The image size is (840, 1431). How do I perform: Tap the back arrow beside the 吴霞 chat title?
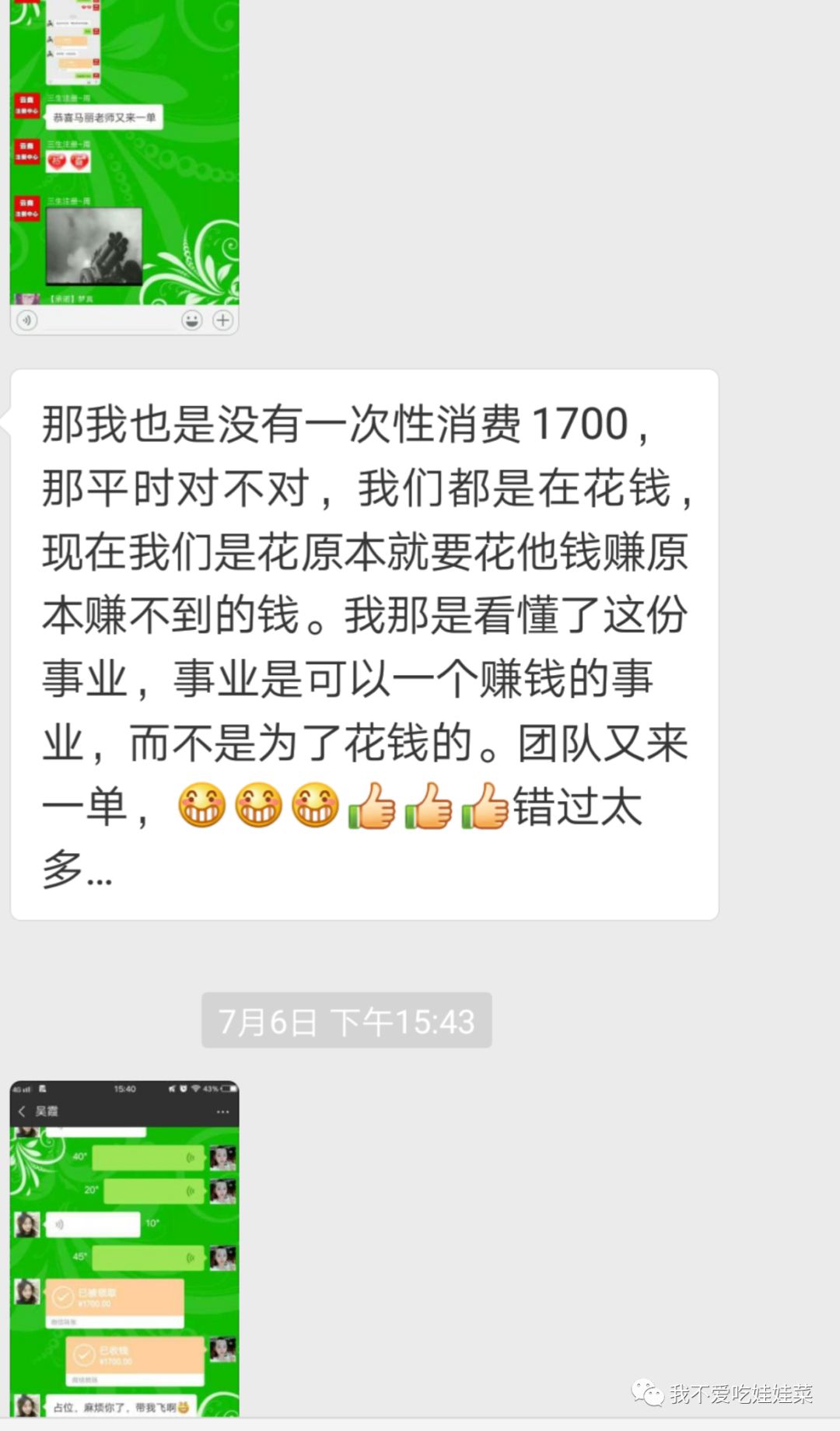21,1111
